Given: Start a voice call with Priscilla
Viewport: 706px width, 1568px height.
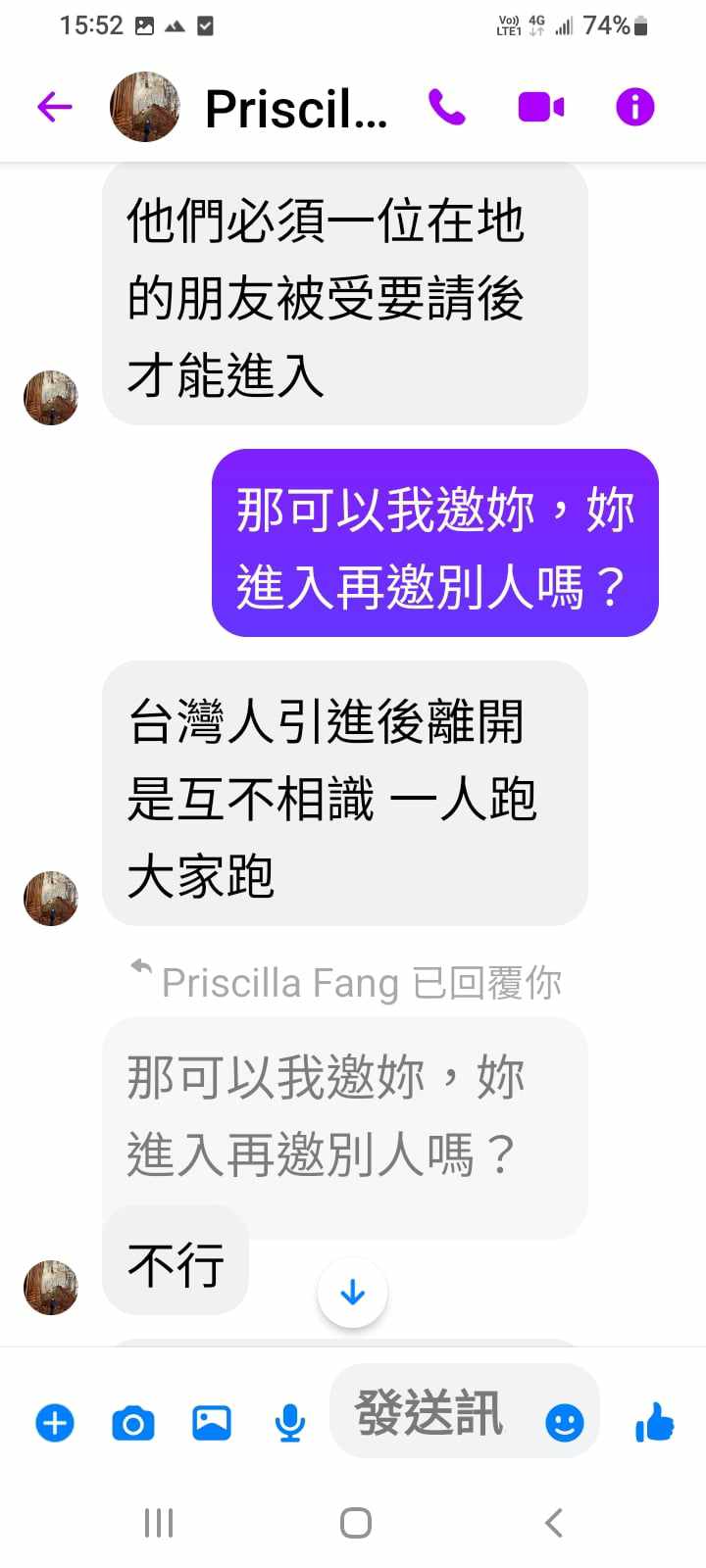Looking at the screenshot, I should pyautogui.click(x=447, y=107).
